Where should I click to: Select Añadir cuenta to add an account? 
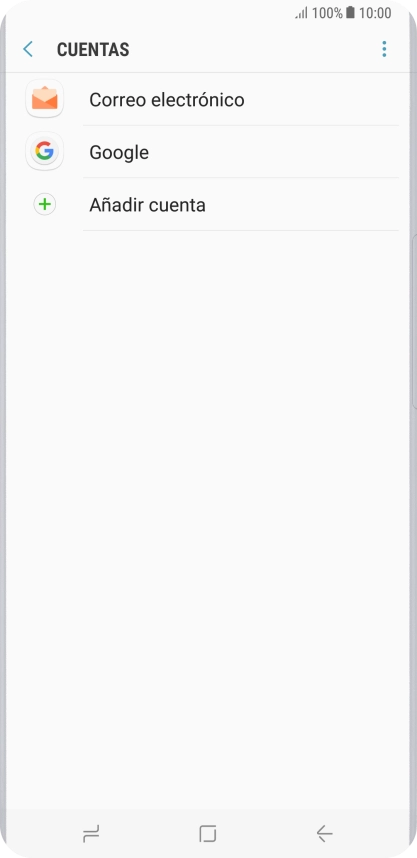click(x=208, y=205)
